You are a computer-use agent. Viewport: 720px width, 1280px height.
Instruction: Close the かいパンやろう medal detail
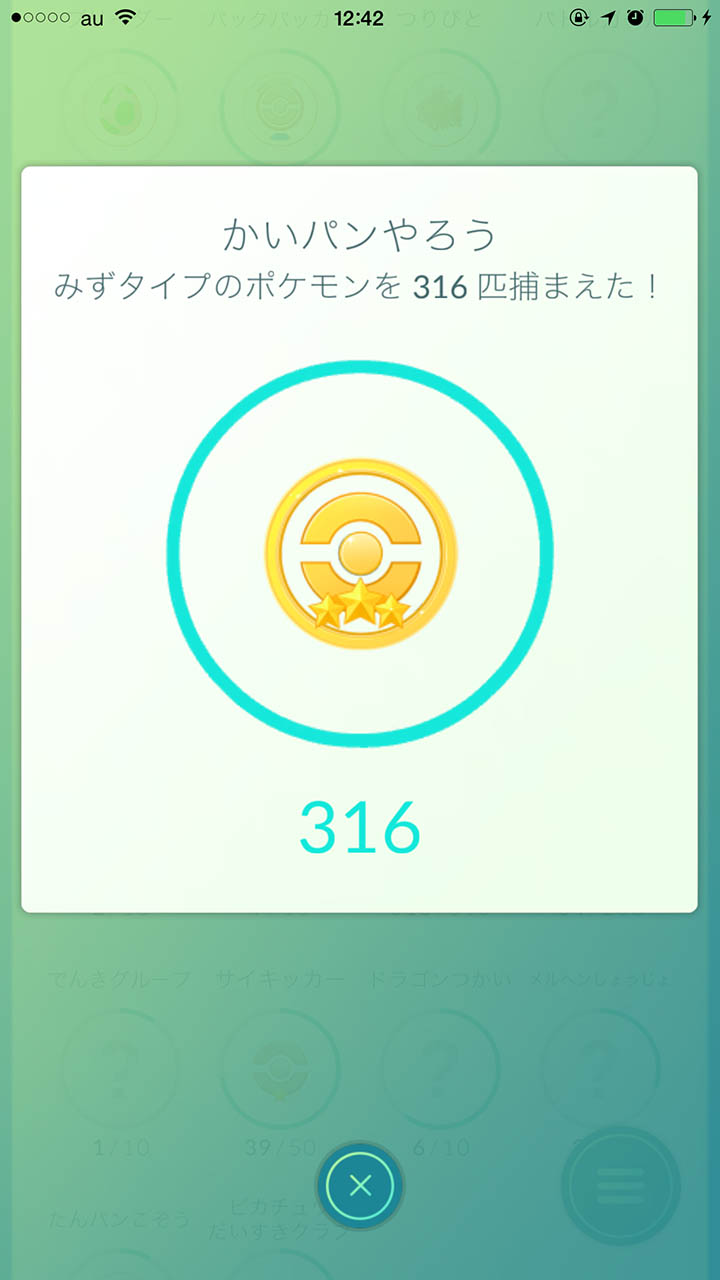(x=361, y=1186)
